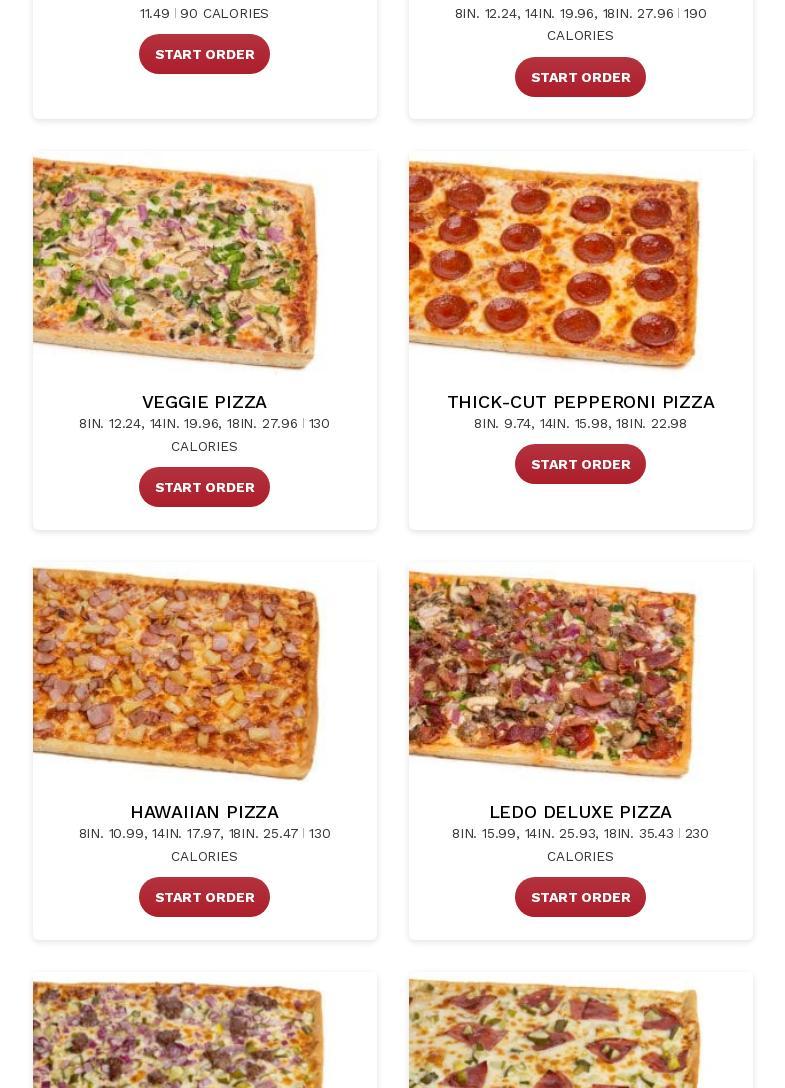
Task: Order the Ledo Deluxe Pizza
Action: [x=580, y=897]
